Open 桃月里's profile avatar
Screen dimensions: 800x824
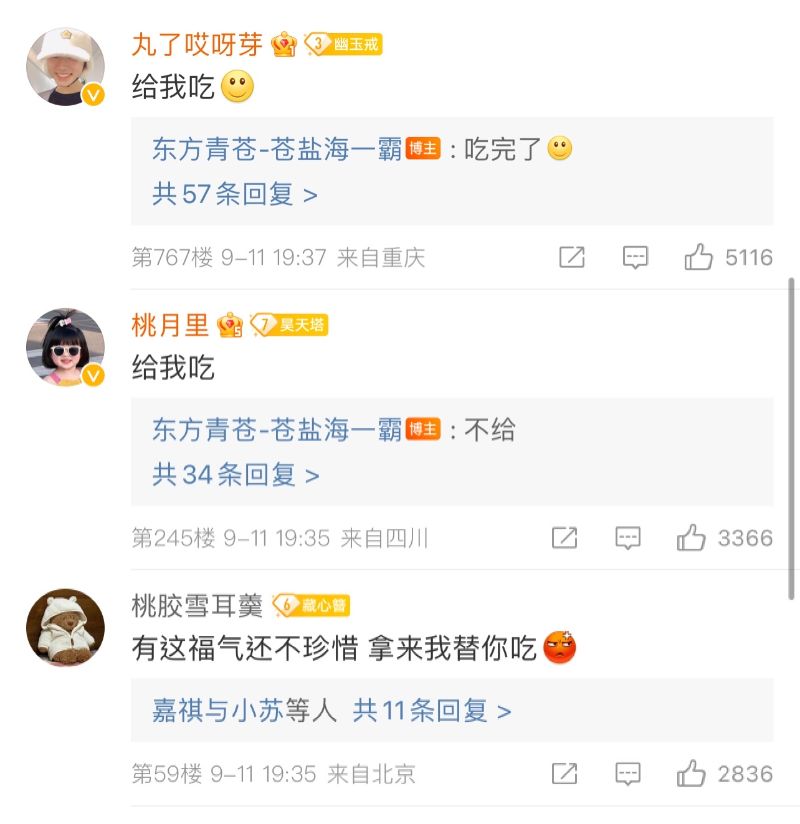[x=65, y=347]
